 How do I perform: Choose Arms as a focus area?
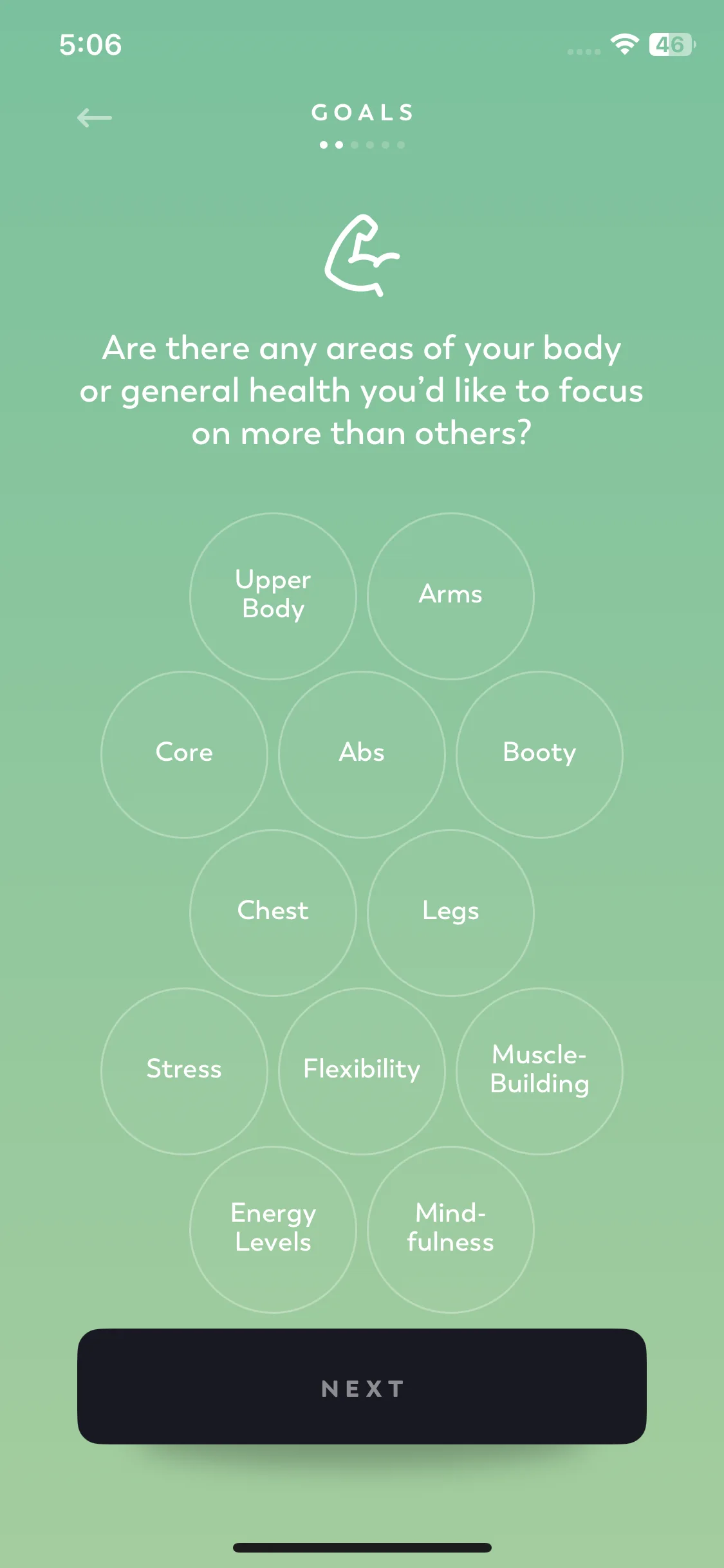click(x=450, y=595)
